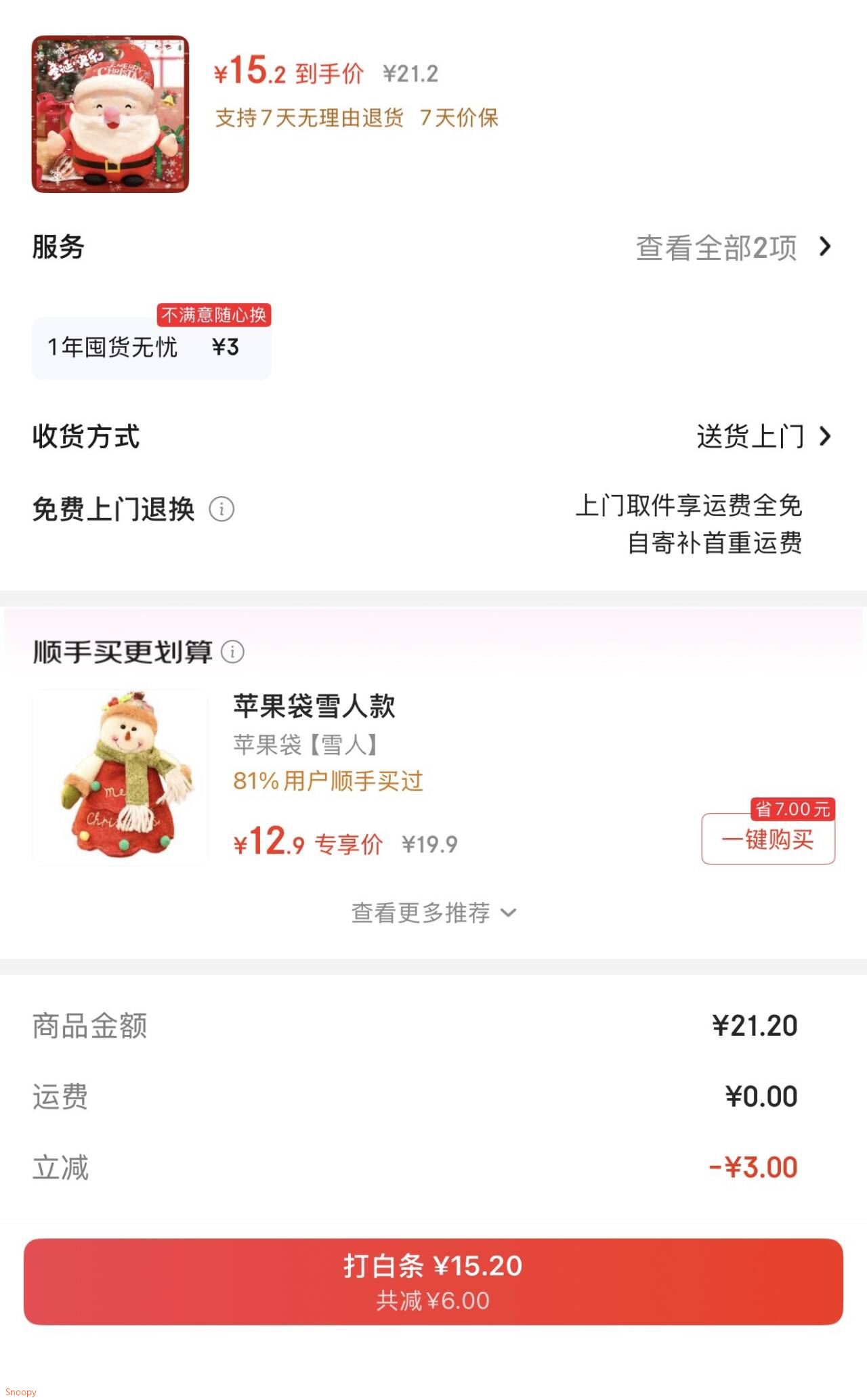Screen dimensions: 867x1400
Task: Pay with 打白条 ¥15.20
Action: (433, 1281)
